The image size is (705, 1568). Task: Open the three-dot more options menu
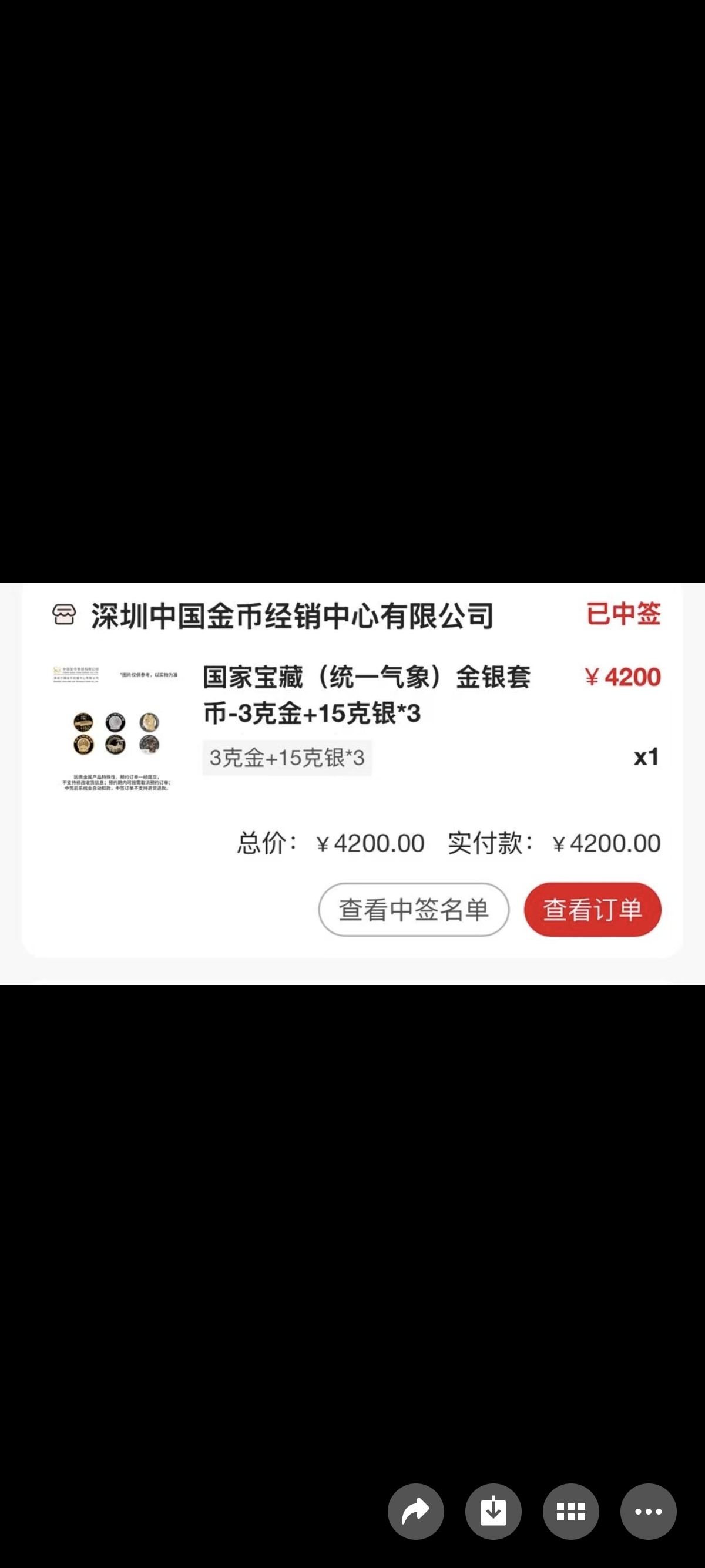pyautogui.click(x=648, y=1512)
